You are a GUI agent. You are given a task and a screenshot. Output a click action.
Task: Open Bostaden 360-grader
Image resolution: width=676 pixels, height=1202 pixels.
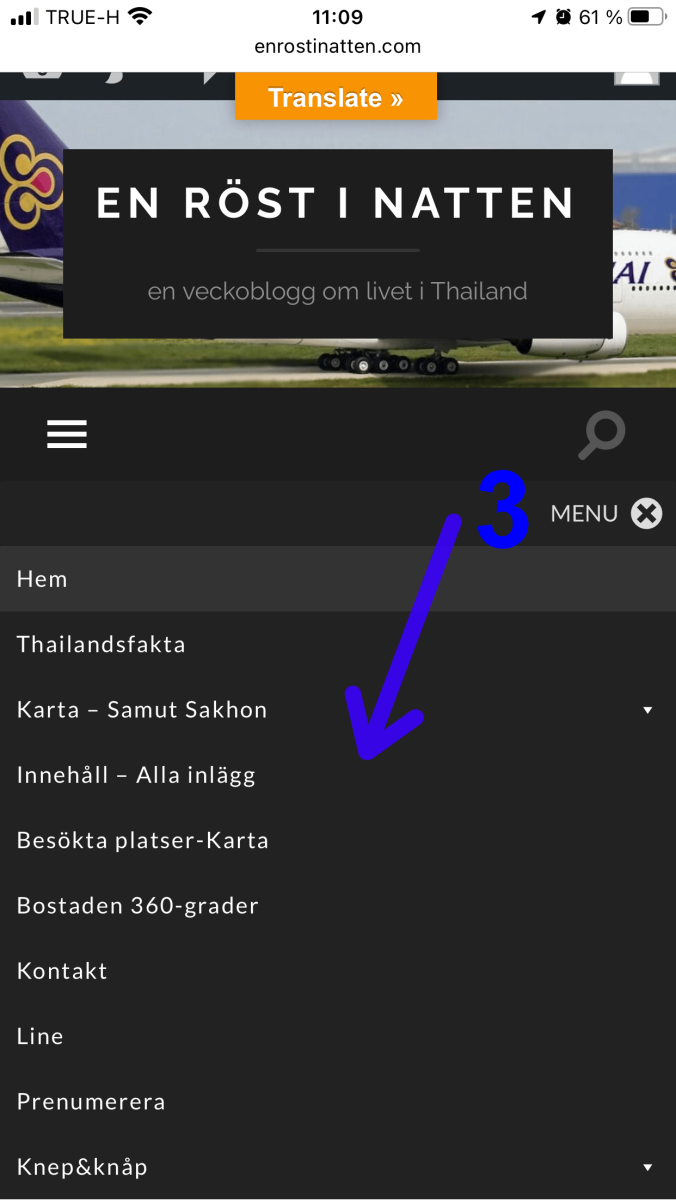138,906
